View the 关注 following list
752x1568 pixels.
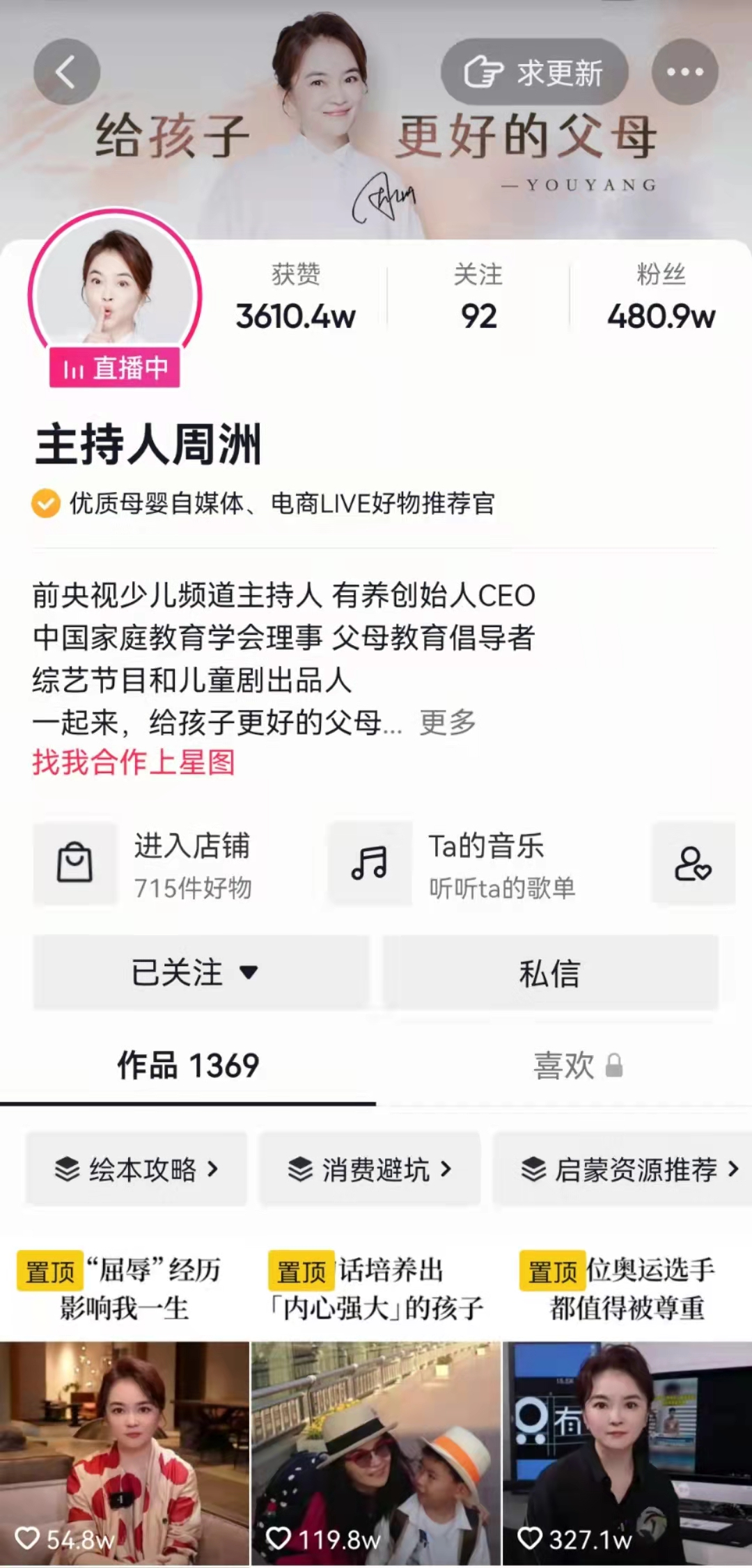pos(478,298)
